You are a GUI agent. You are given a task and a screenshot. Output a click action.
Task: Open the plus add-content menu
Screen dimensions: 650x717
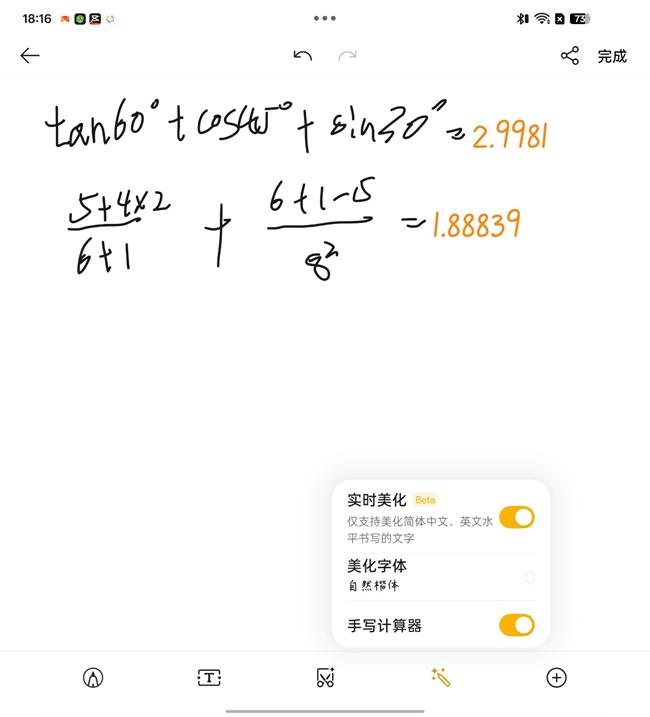556,678
